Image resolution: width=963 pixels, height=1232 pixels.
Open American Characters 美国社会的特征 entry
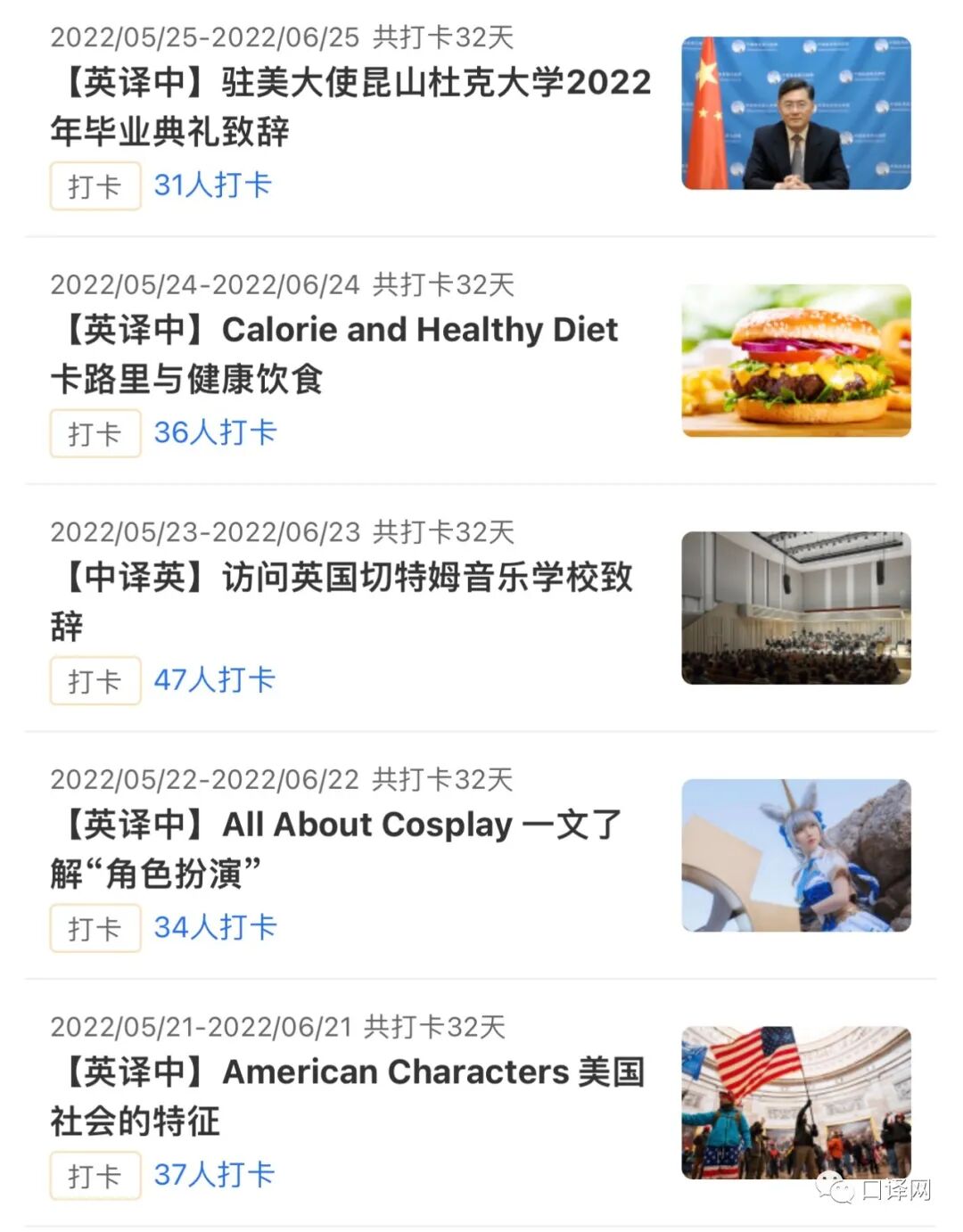click(x=346, y=1096)
